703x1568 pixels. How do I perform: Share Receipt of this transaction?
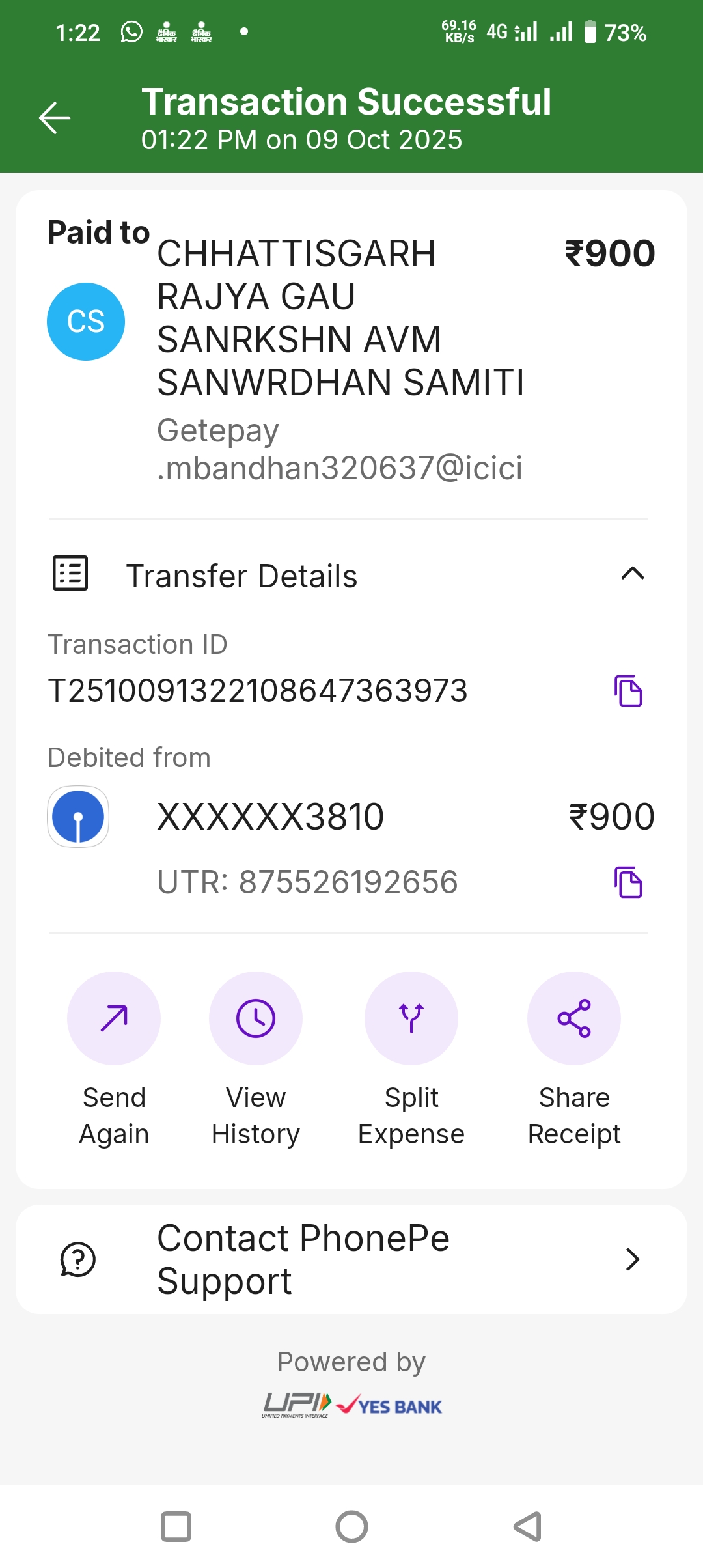[x=574, y=1018]
